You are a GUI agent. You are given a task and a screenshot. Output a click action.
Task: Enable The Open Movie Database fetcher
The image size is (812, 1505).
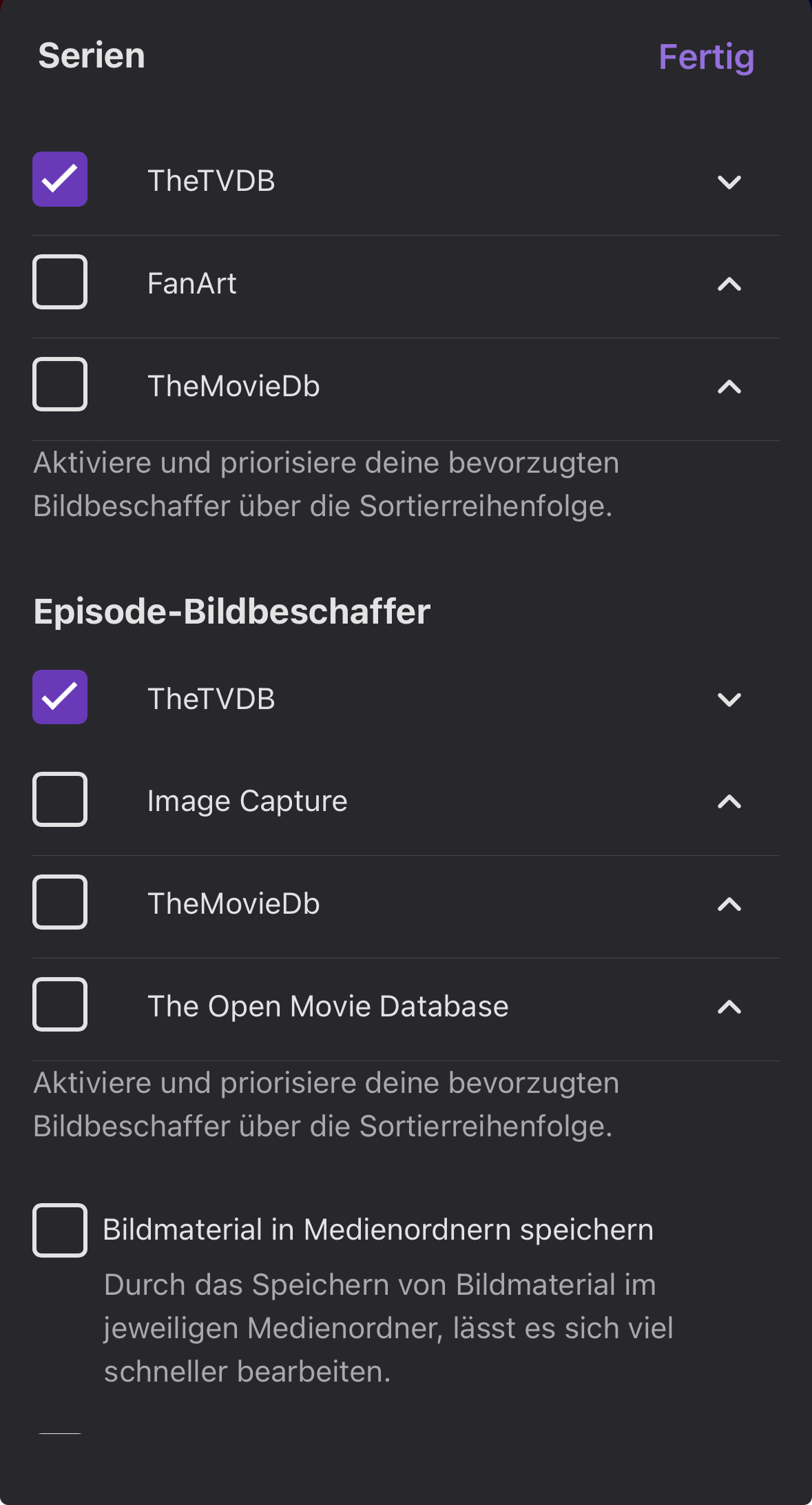point(60,1005)
